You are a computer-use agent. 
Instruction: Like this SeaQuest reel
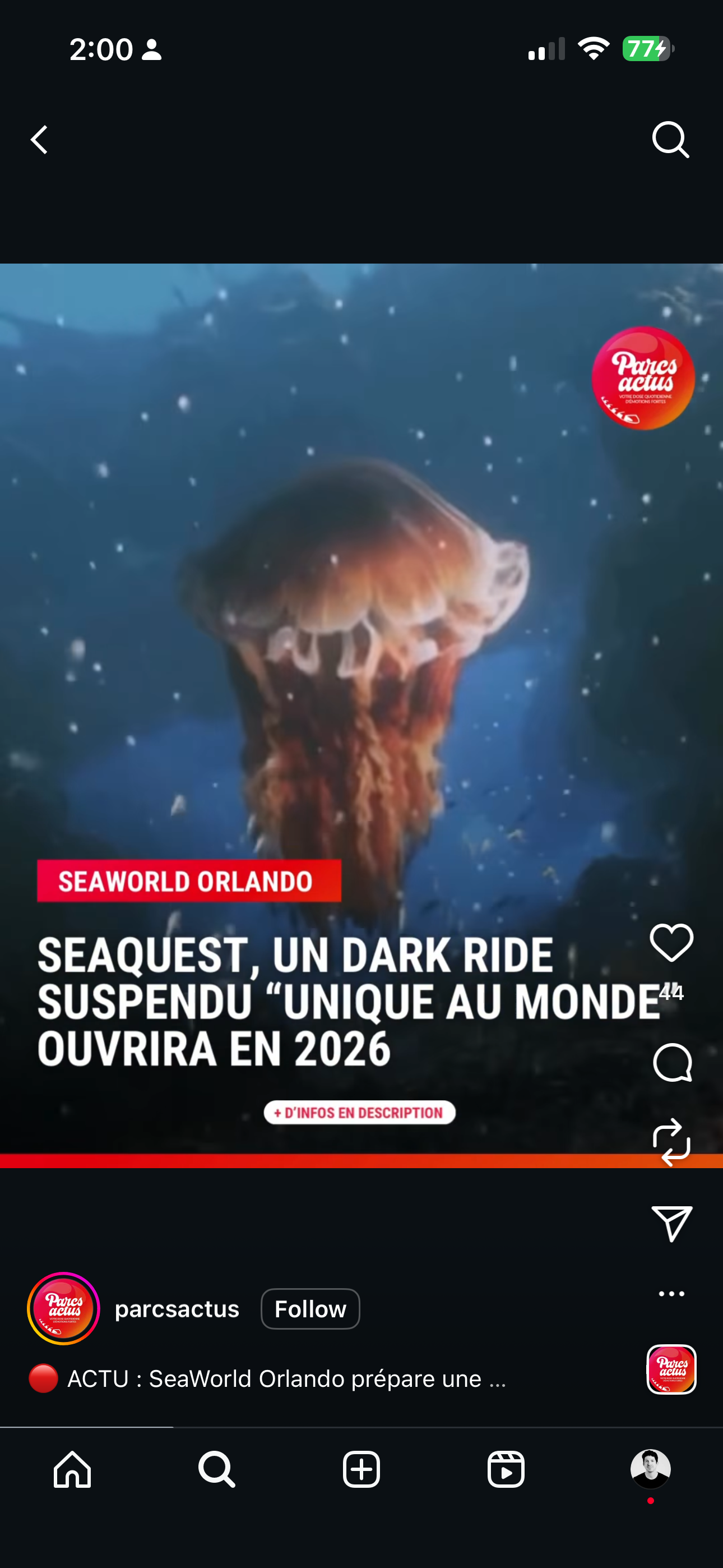[x=671, y=943]
